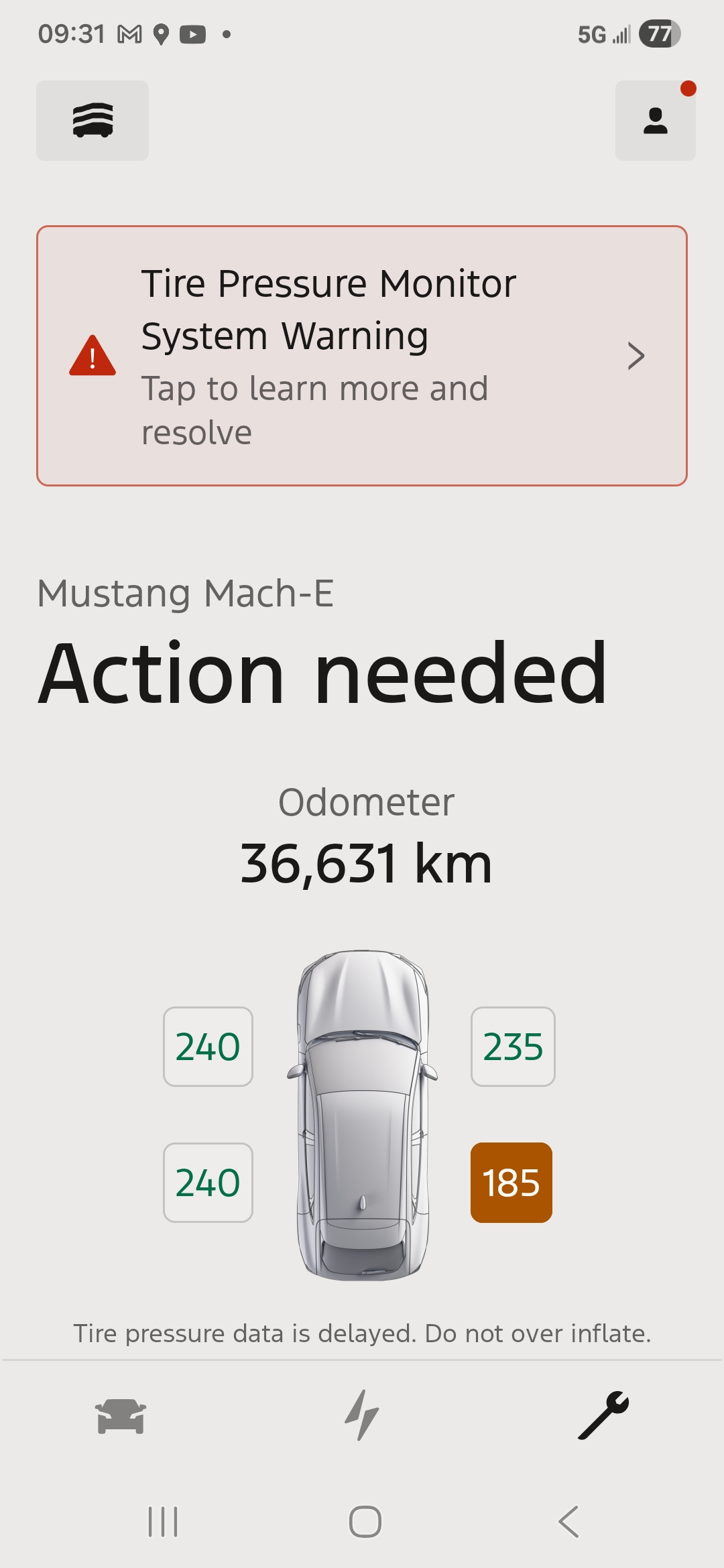Open Tire Pressure Monitor System Warning
This screenshot has height=1568, width=724.
362,356
